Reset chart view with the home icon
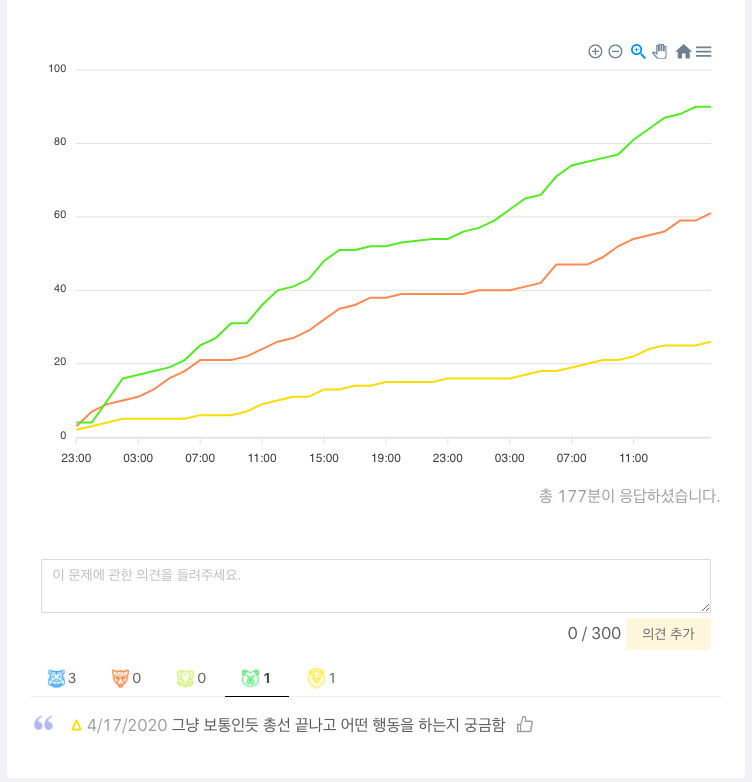752x782 pixels. tap(682, 52)
